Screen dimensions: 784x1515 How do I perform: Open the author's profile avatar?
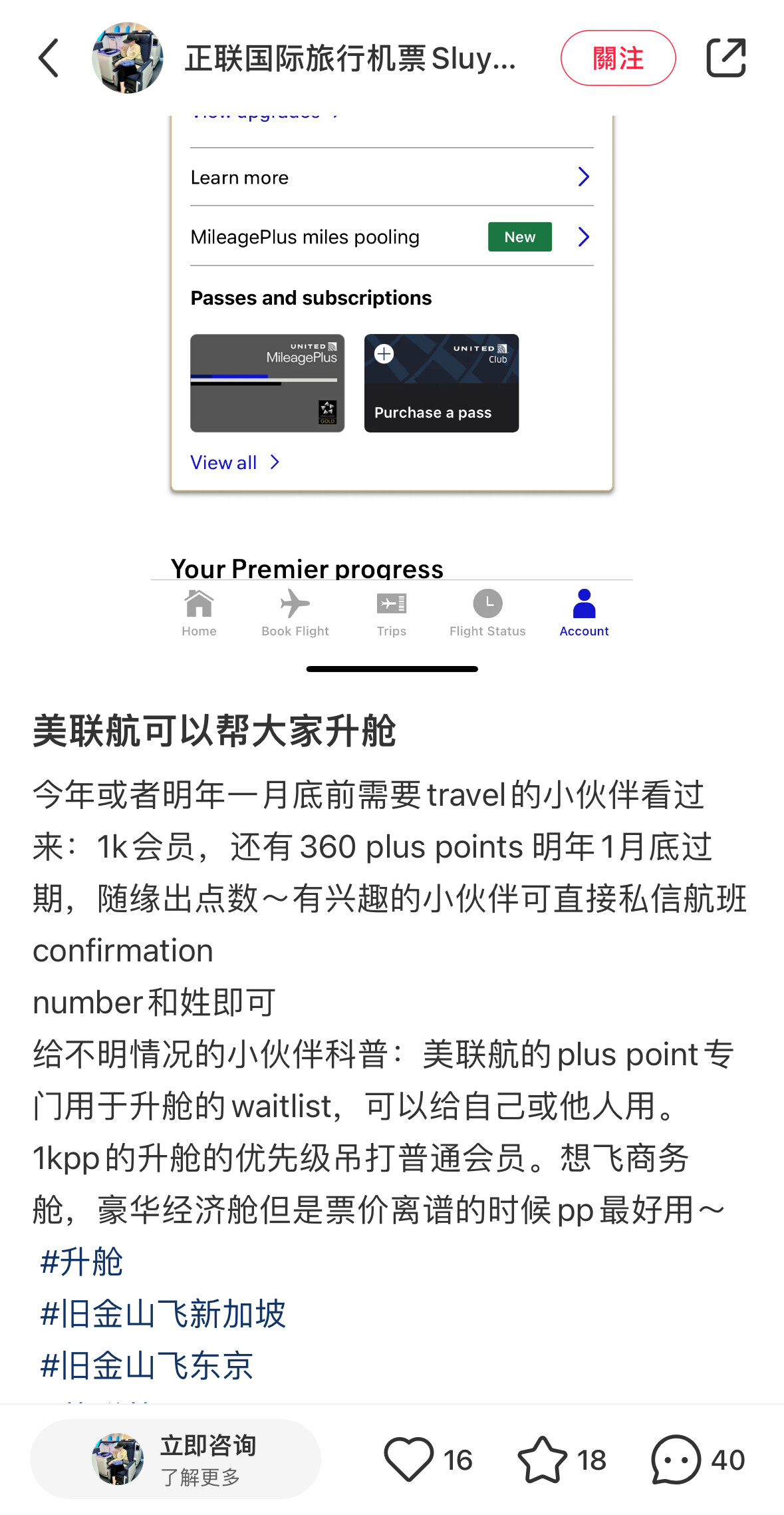(x=128, y=59)
